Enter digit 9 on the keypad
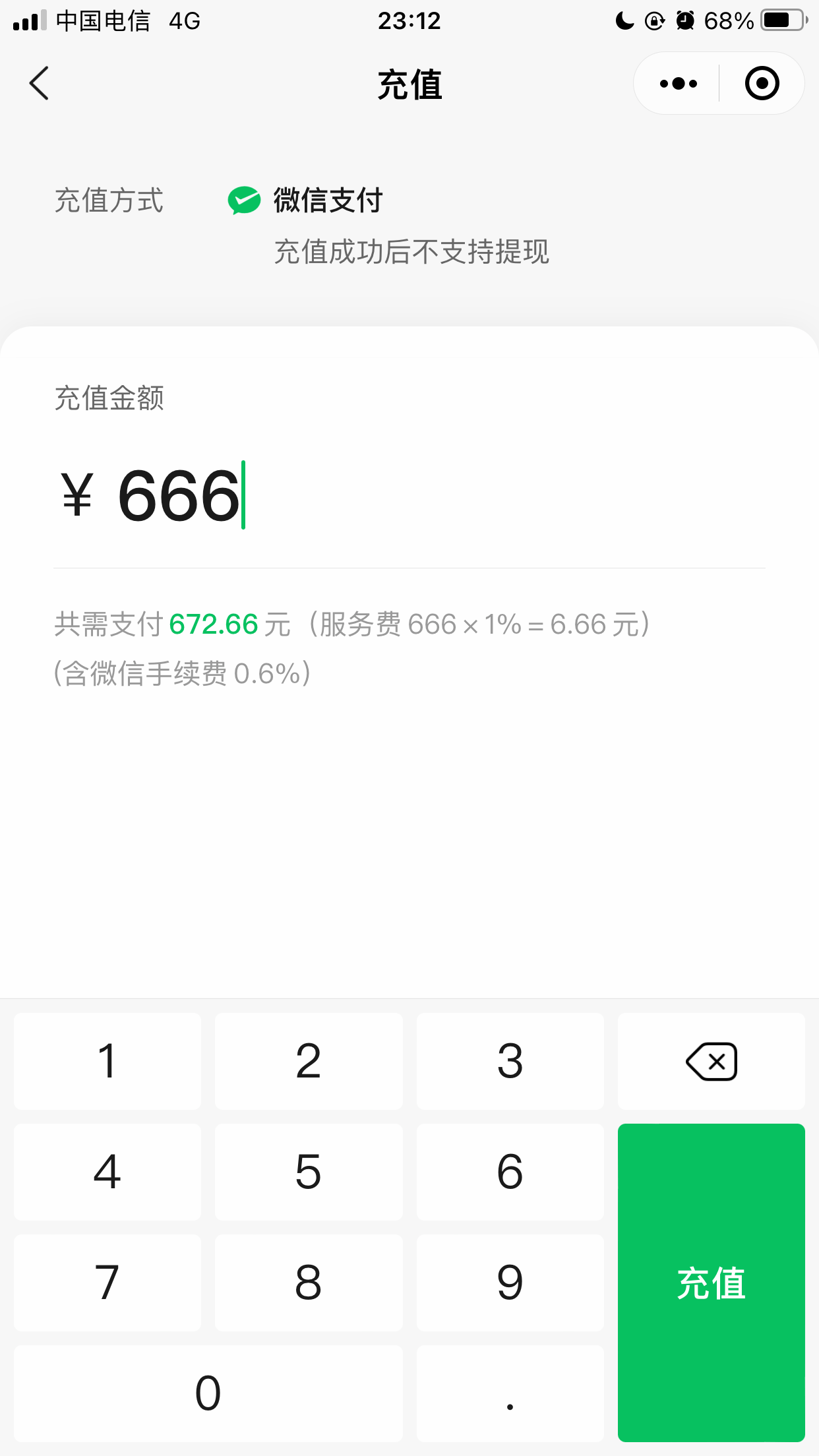819x1456 pixels. (x=510, y=1283)
